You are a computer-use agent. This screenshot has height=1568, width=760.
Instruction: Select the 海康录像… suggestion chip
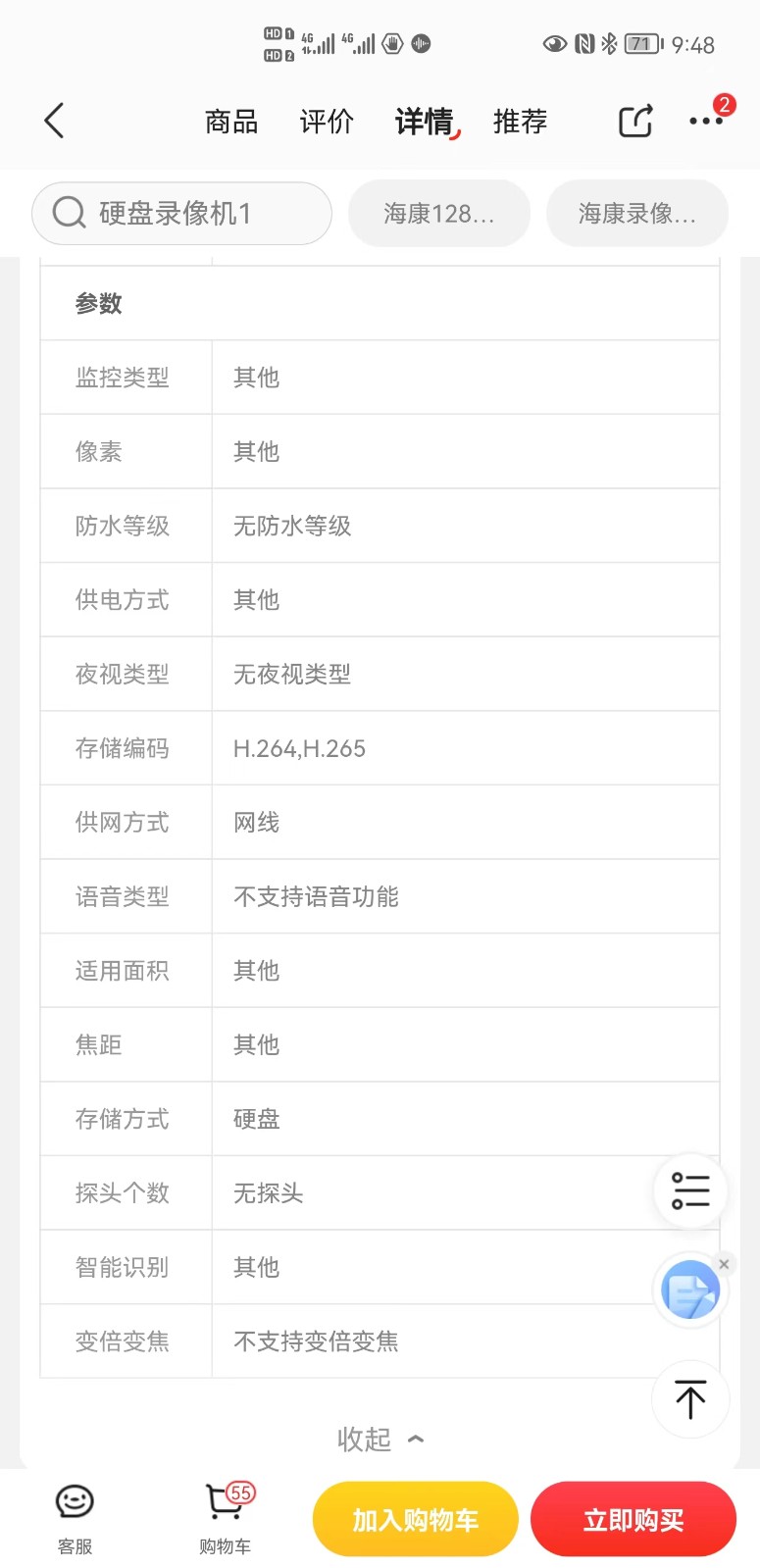(637, 213)
